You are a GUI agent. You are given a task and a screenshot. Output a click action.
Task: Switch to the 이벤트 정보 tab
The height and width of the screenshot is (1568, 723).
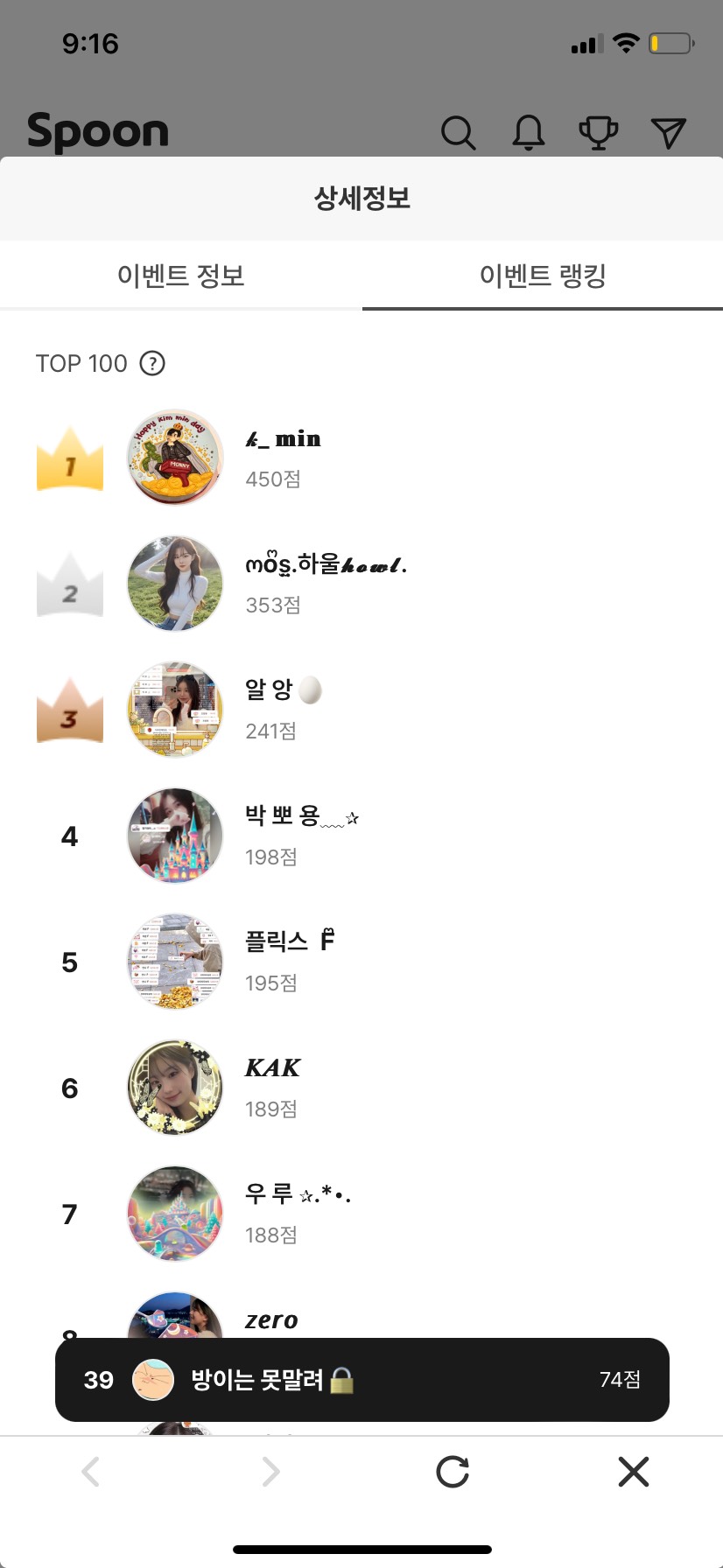tap(180, 276)
